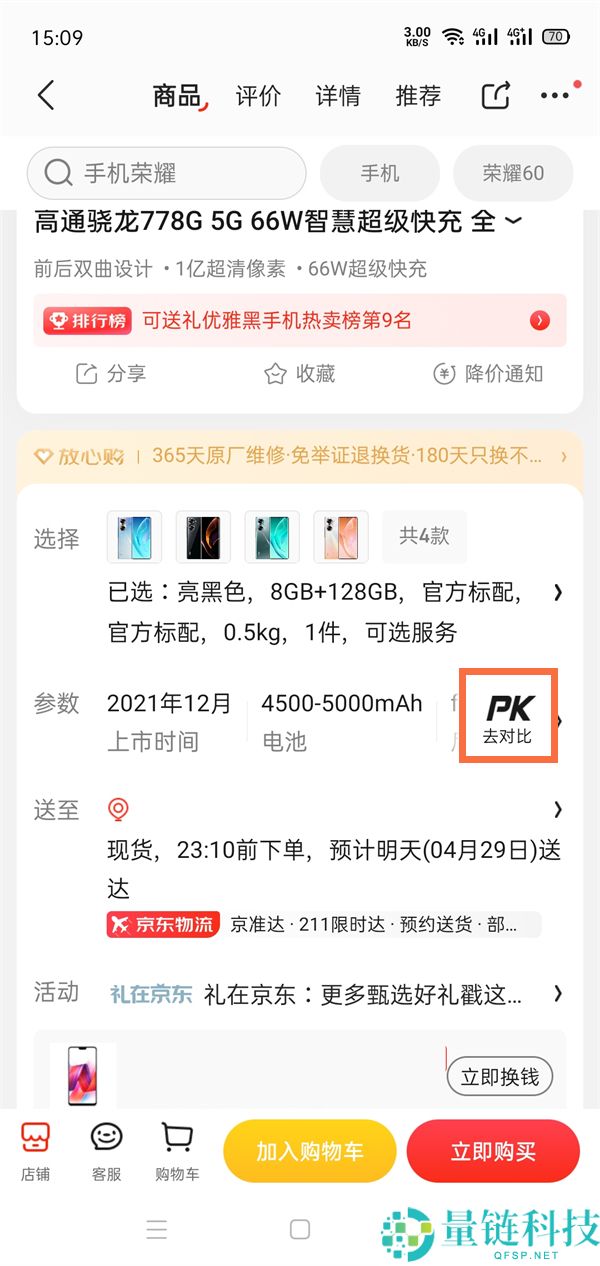Select the 荣耀60 search chip

point(513,173)
